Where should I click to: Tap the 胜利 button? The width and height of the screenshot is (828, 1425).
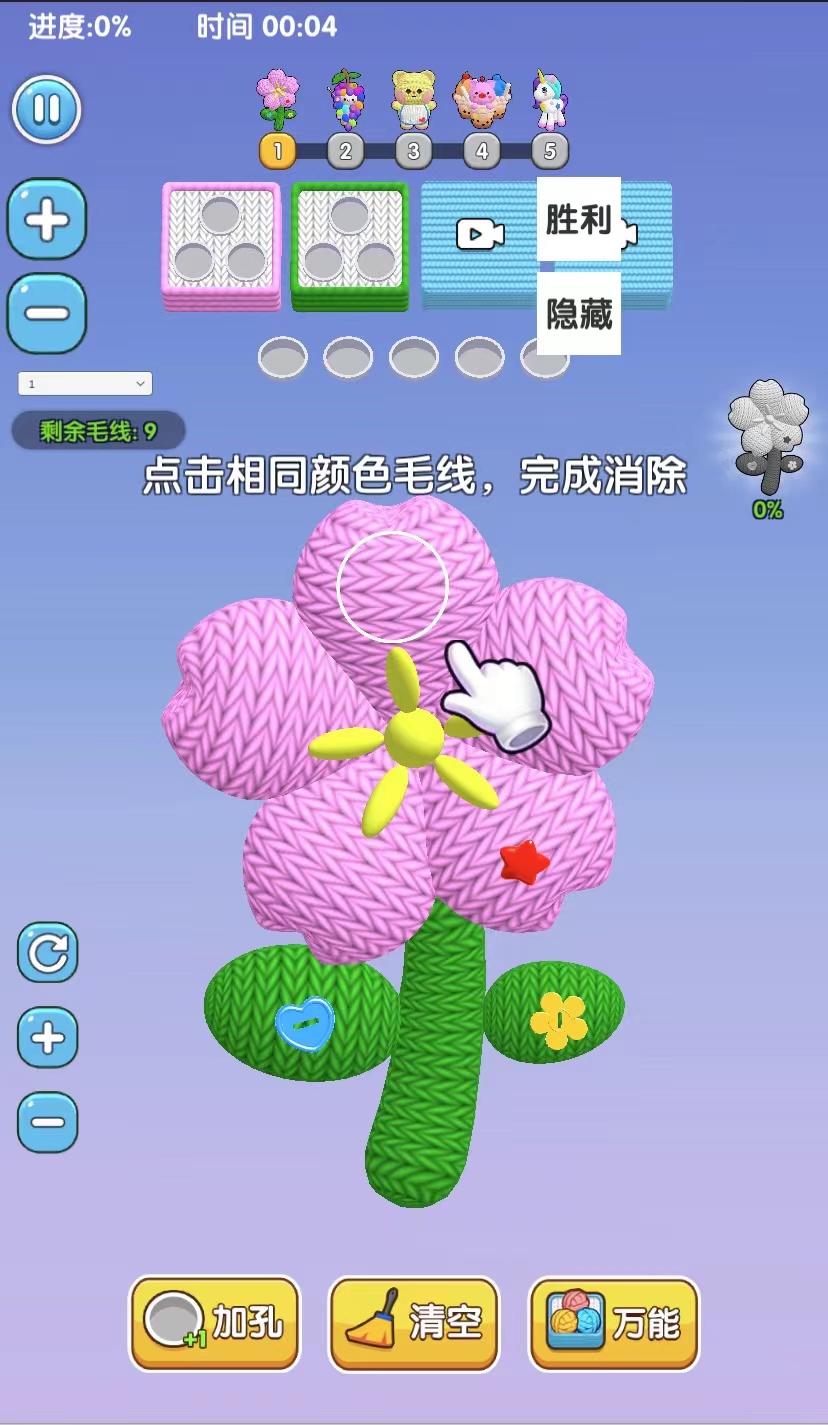coord(578,219)
